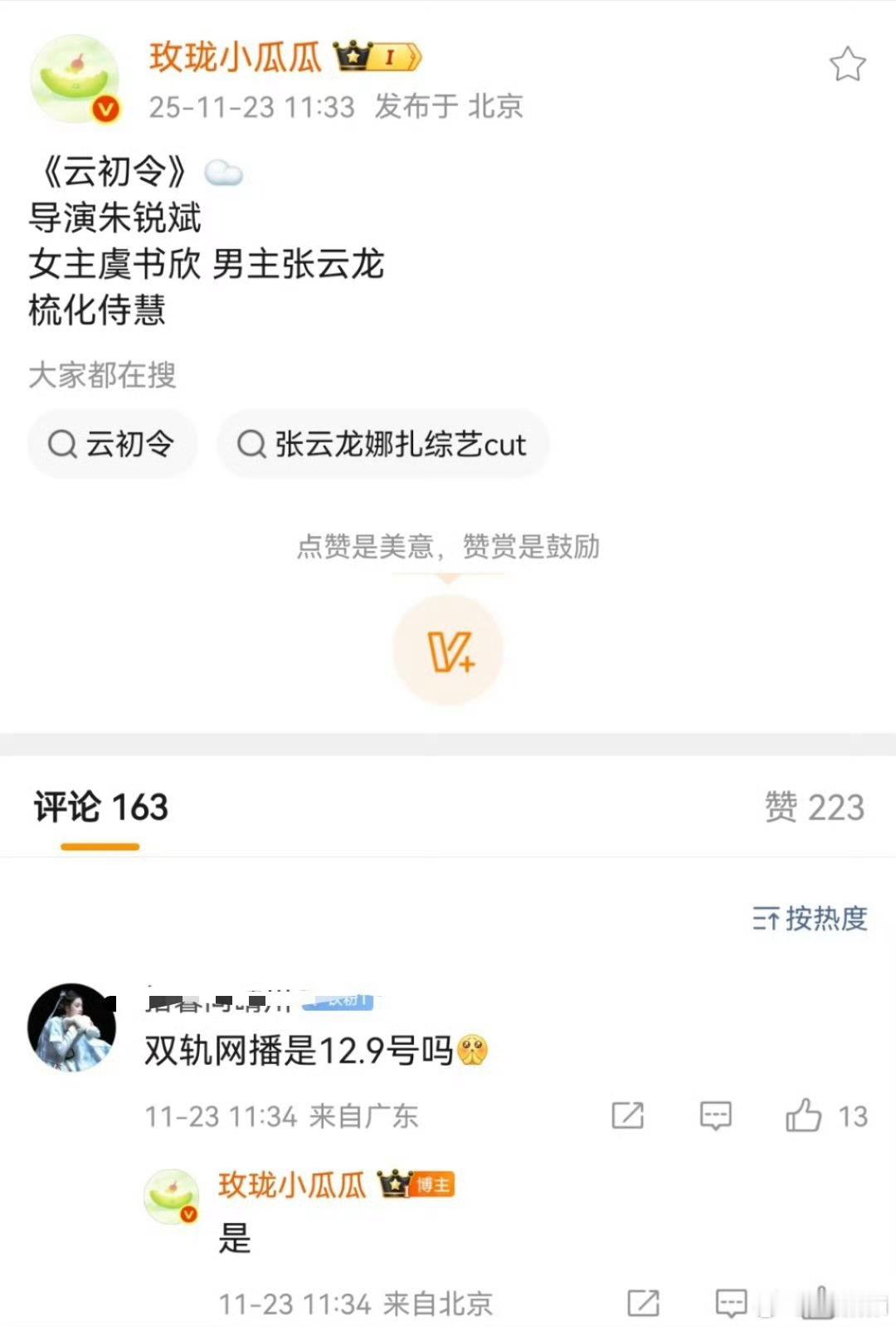Click the V+ reward badge icon
Viewport: 896px width, 1327px height.
click(x=447, y=652)
